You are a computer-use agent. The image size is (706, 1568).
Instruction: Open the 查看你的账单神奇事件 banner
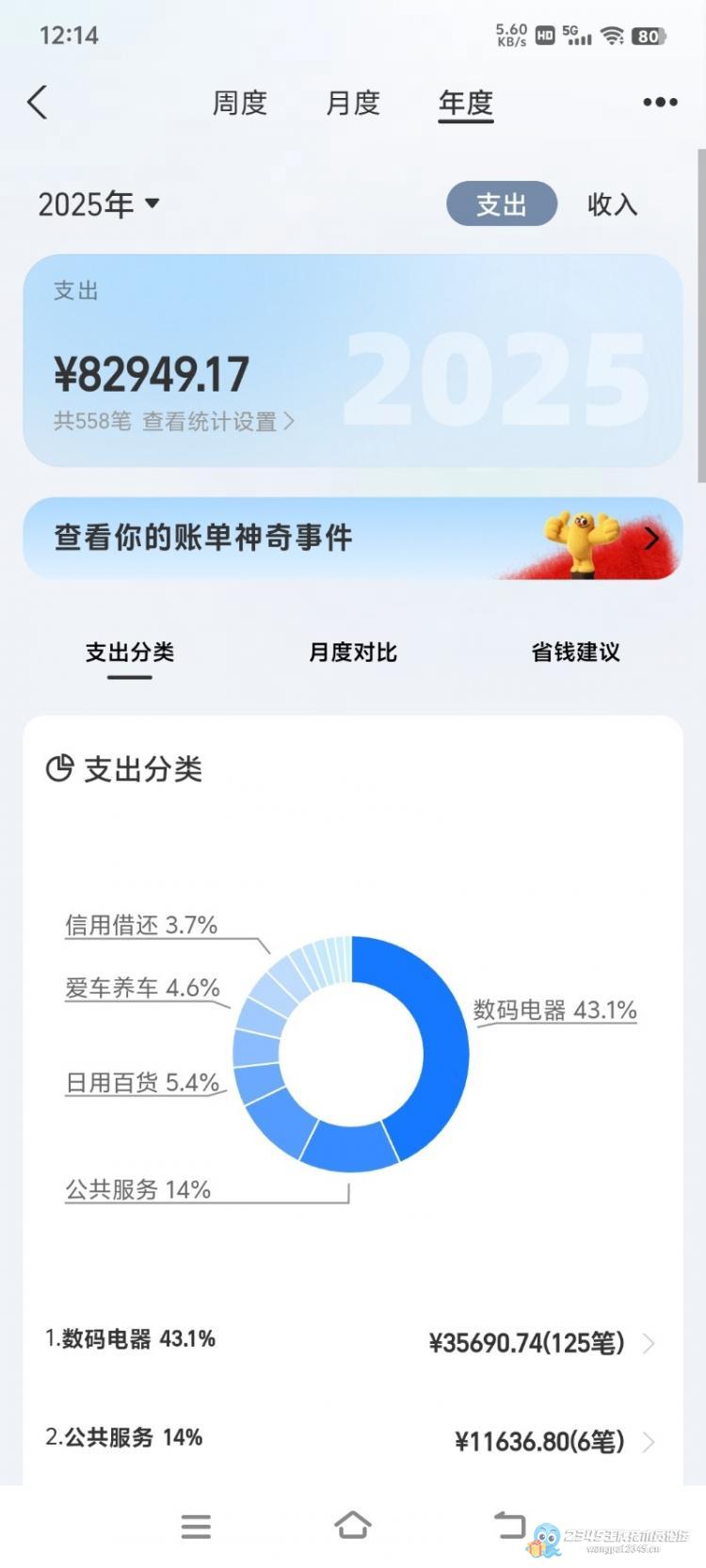click(x=352, y=538)
